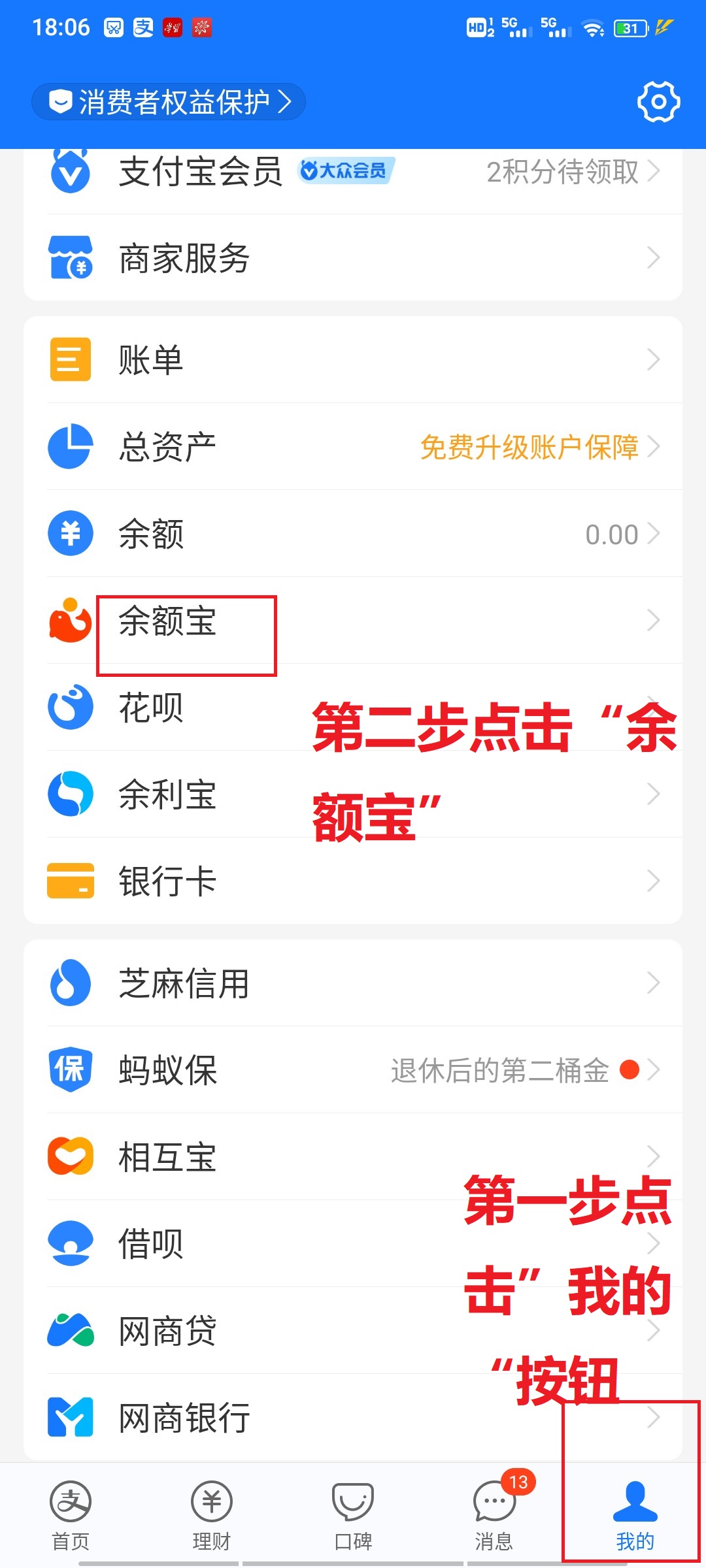
Task: Click the 消费者权益保护 banner
Action: (x=169, y=102)
